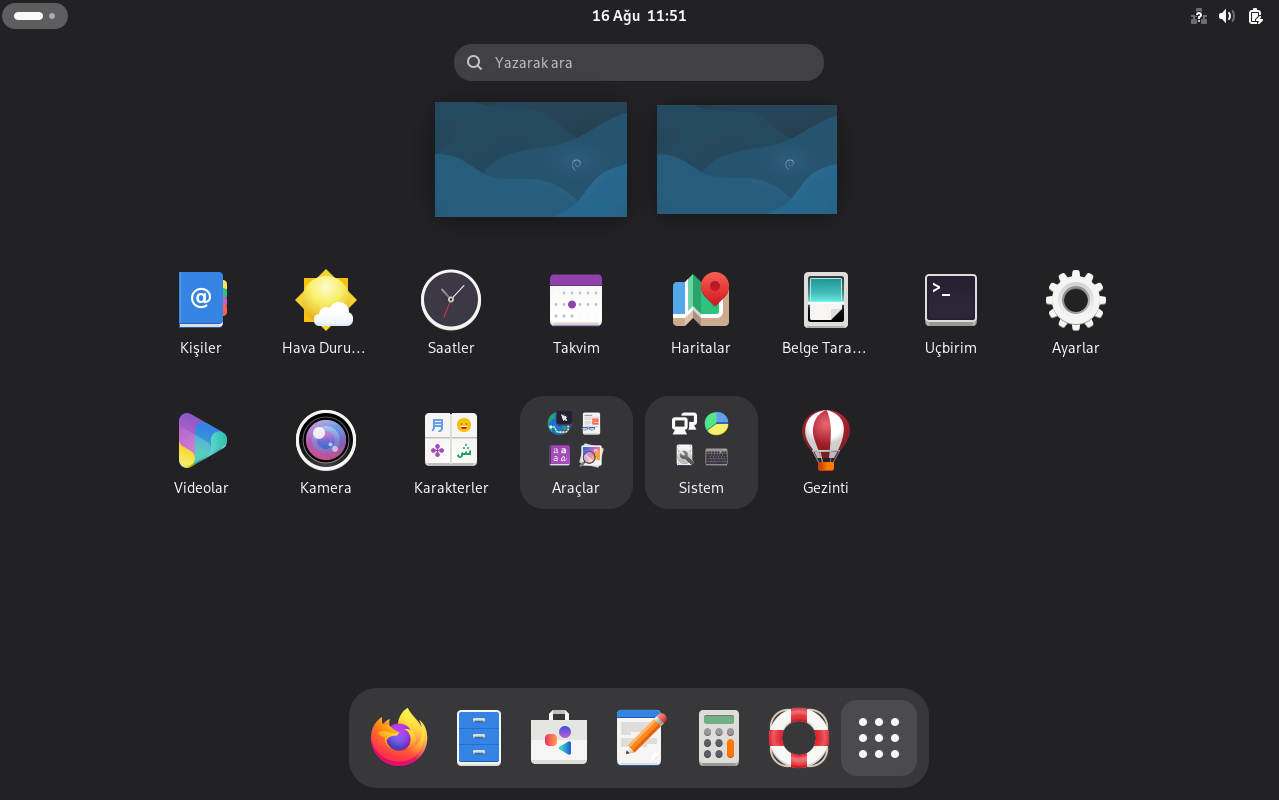
Task: Expand the Sistem app folder
Action: 701,452
